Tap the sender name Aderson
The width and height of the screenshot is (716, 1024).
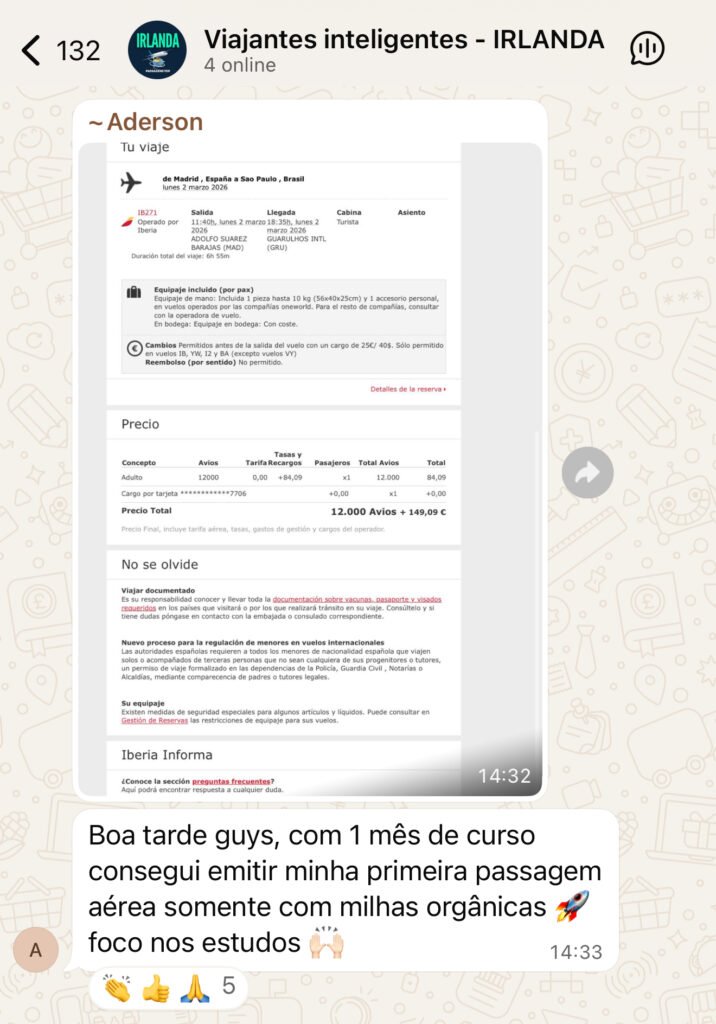click(x=145, y=122)
